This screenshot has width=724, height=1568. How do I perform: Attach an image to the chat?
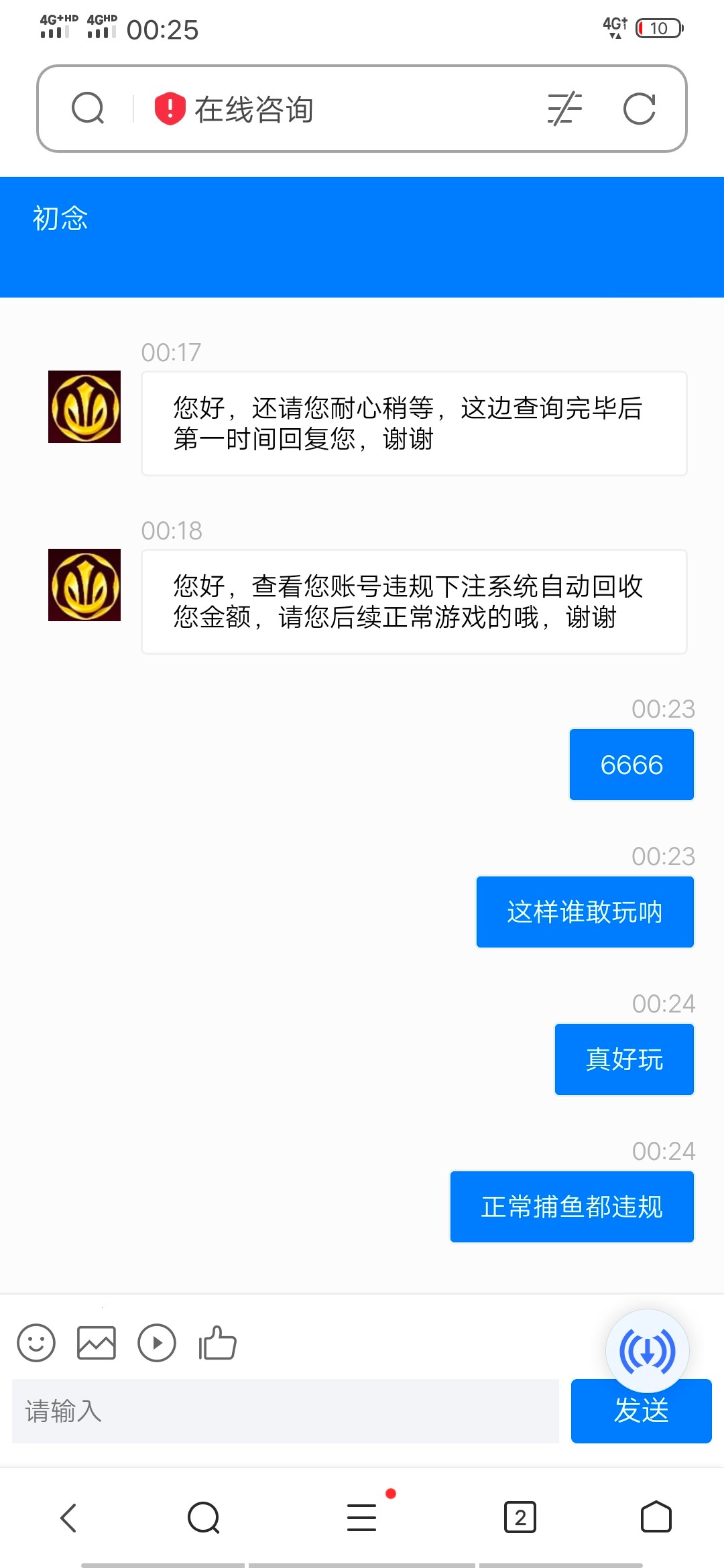tap(97, 1343)
